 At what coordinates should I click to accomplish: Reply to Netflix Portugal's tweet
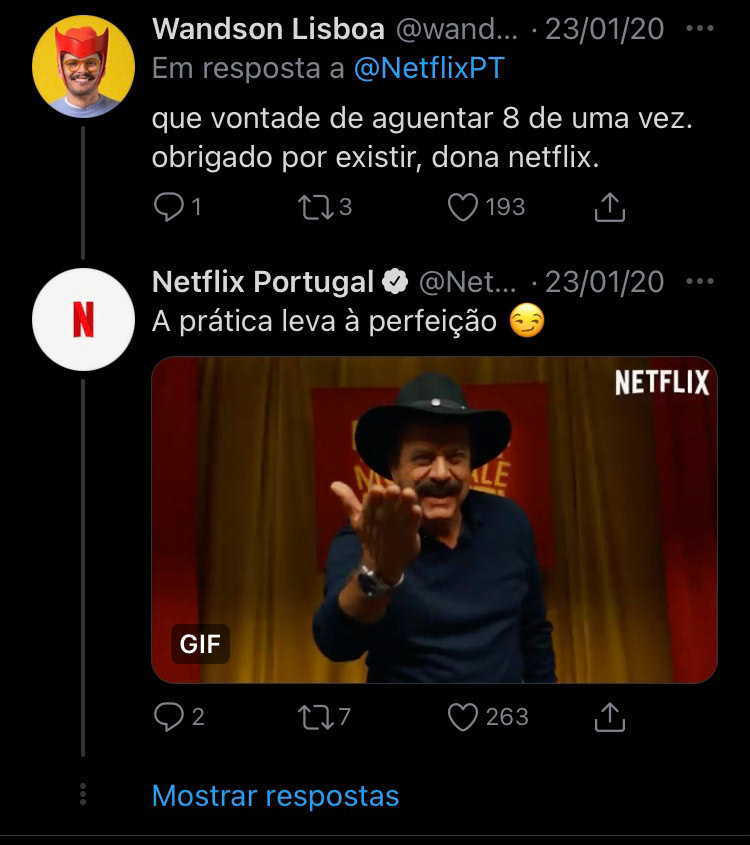click(166, 717)
